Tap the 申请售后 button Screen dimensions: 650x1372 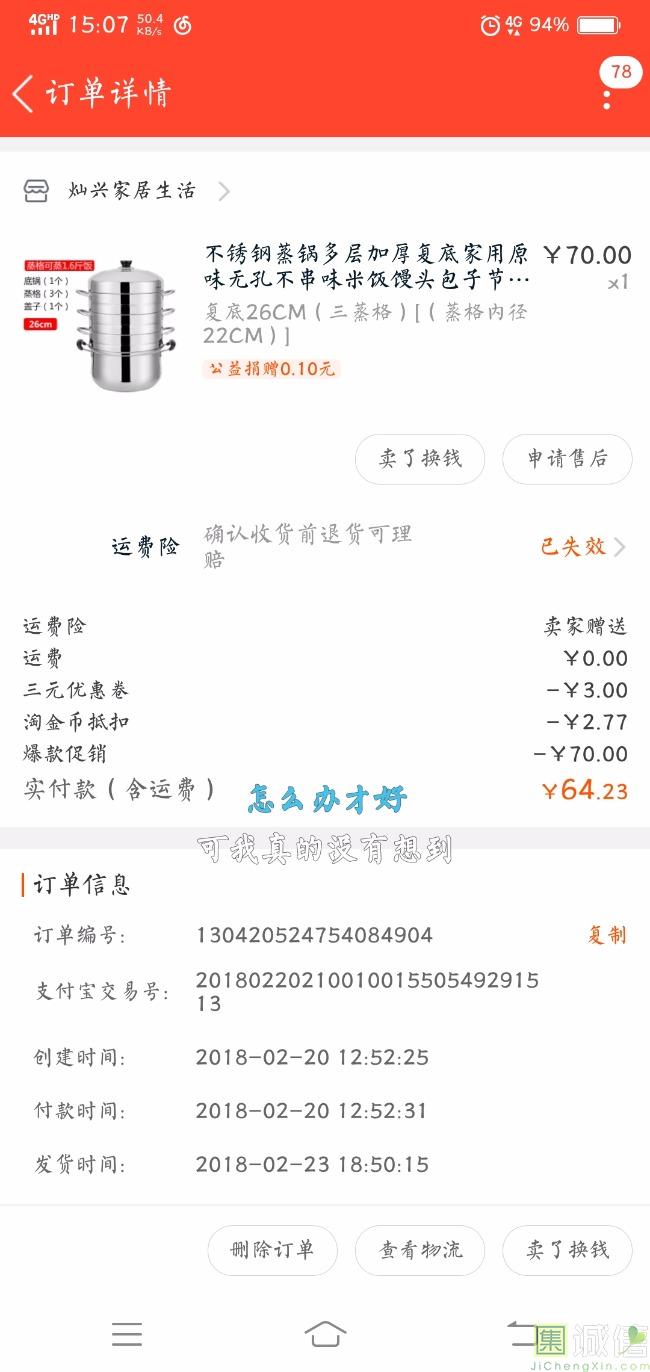coord(567,459)
